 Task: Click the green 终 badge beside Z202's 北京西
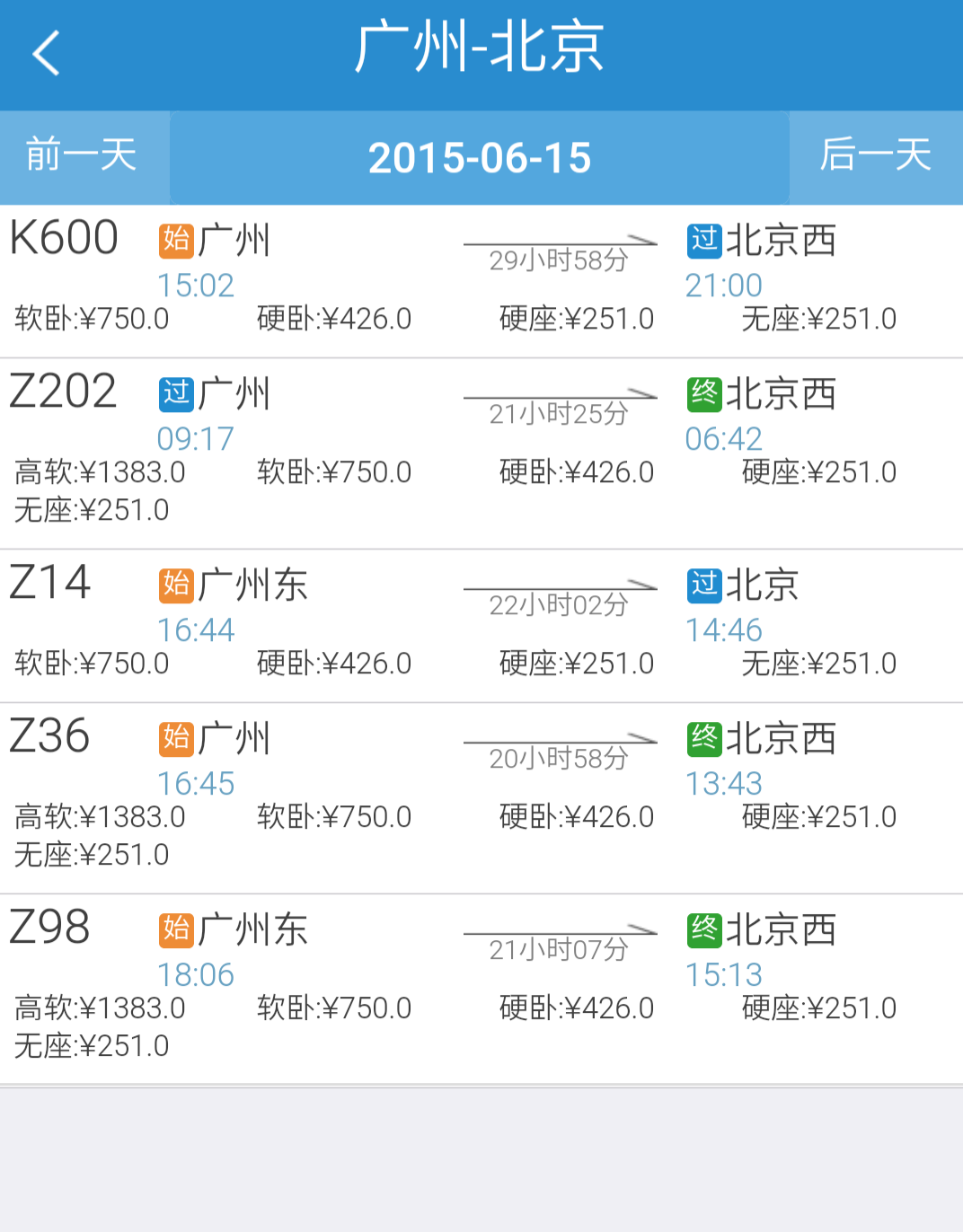coord(704,393)
